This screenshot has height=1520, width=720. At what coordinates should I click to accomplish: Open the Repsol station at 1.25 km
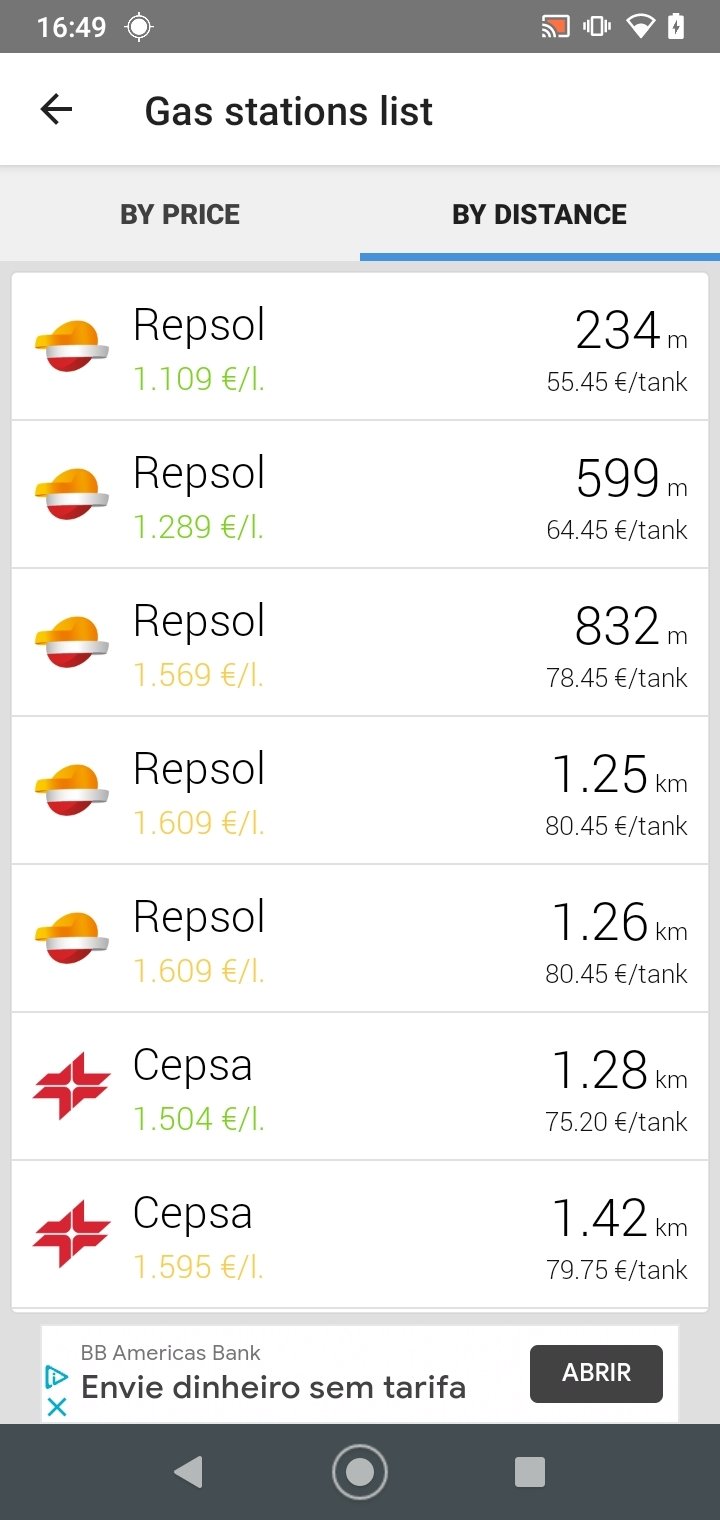[x=360, y=791]
